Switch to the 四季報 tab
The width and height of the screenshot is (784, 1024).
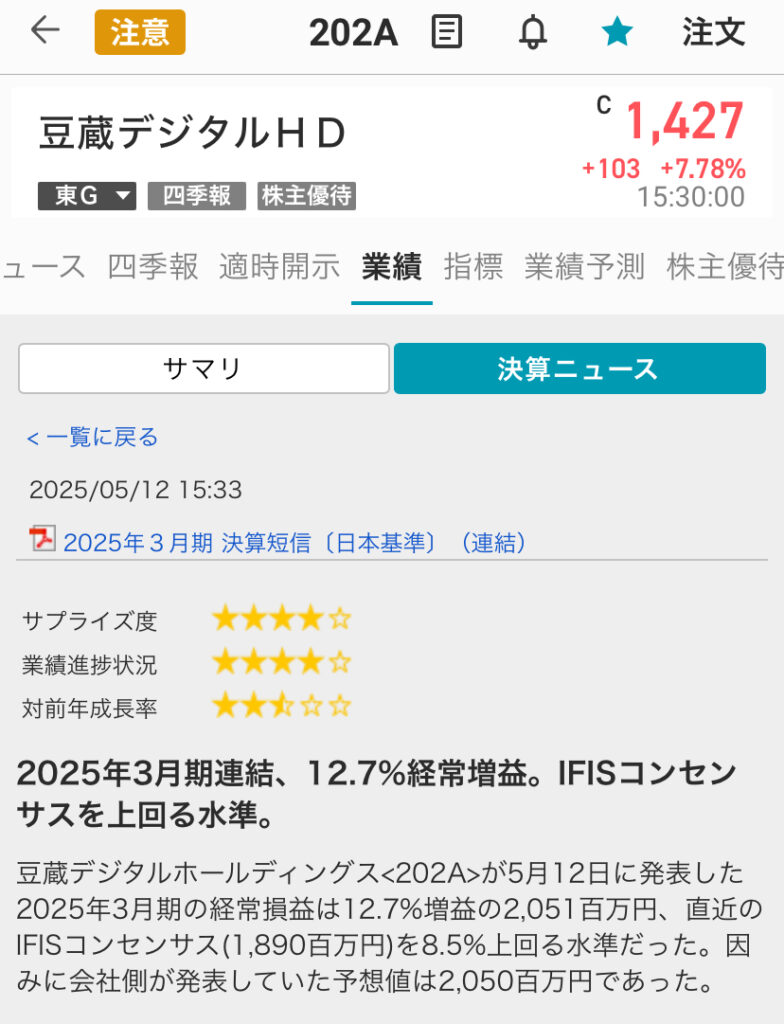point(153,267)
